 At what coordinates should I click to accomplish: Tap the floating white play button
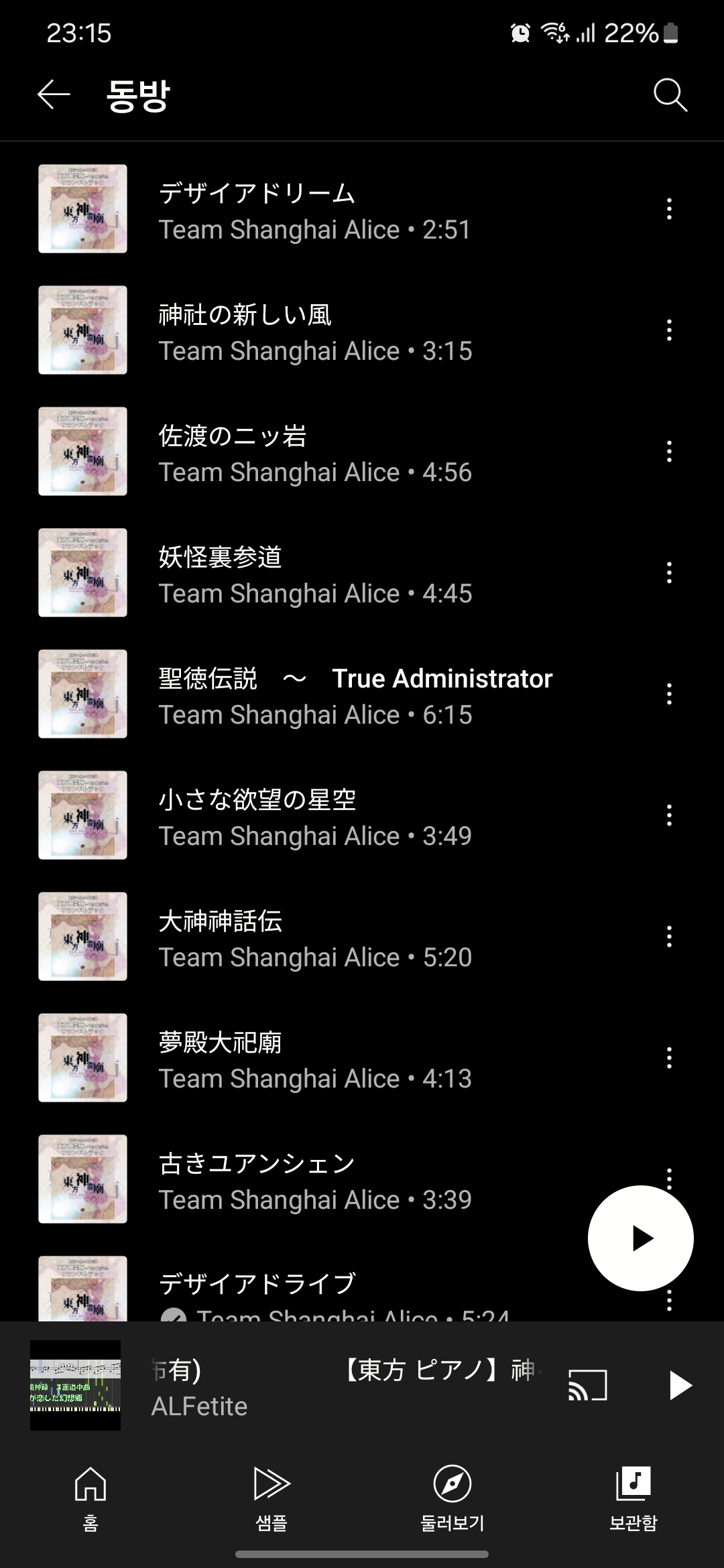pos(640,1238)
